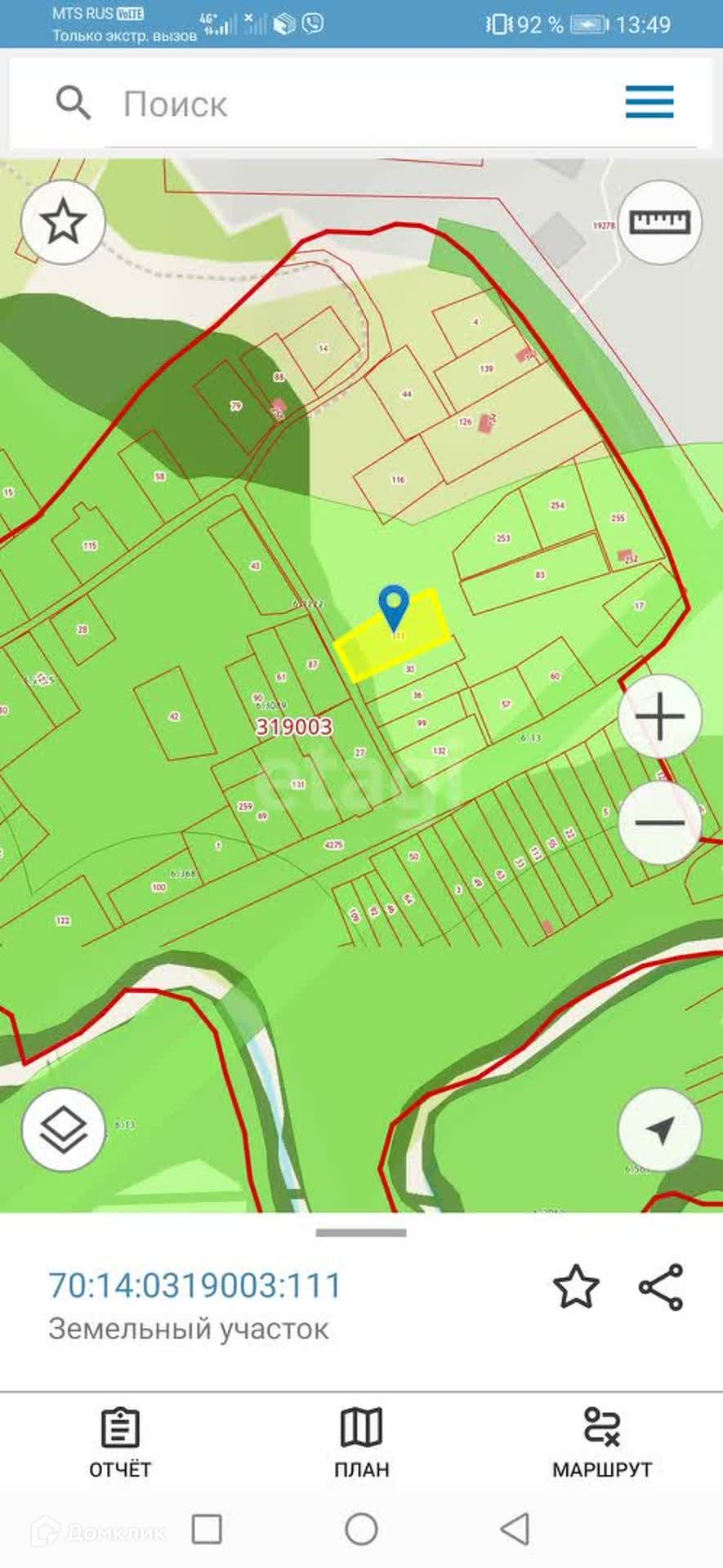723x1568 pixels.
Task: Open the Отчёт report
Action: tap(120, 1444)
